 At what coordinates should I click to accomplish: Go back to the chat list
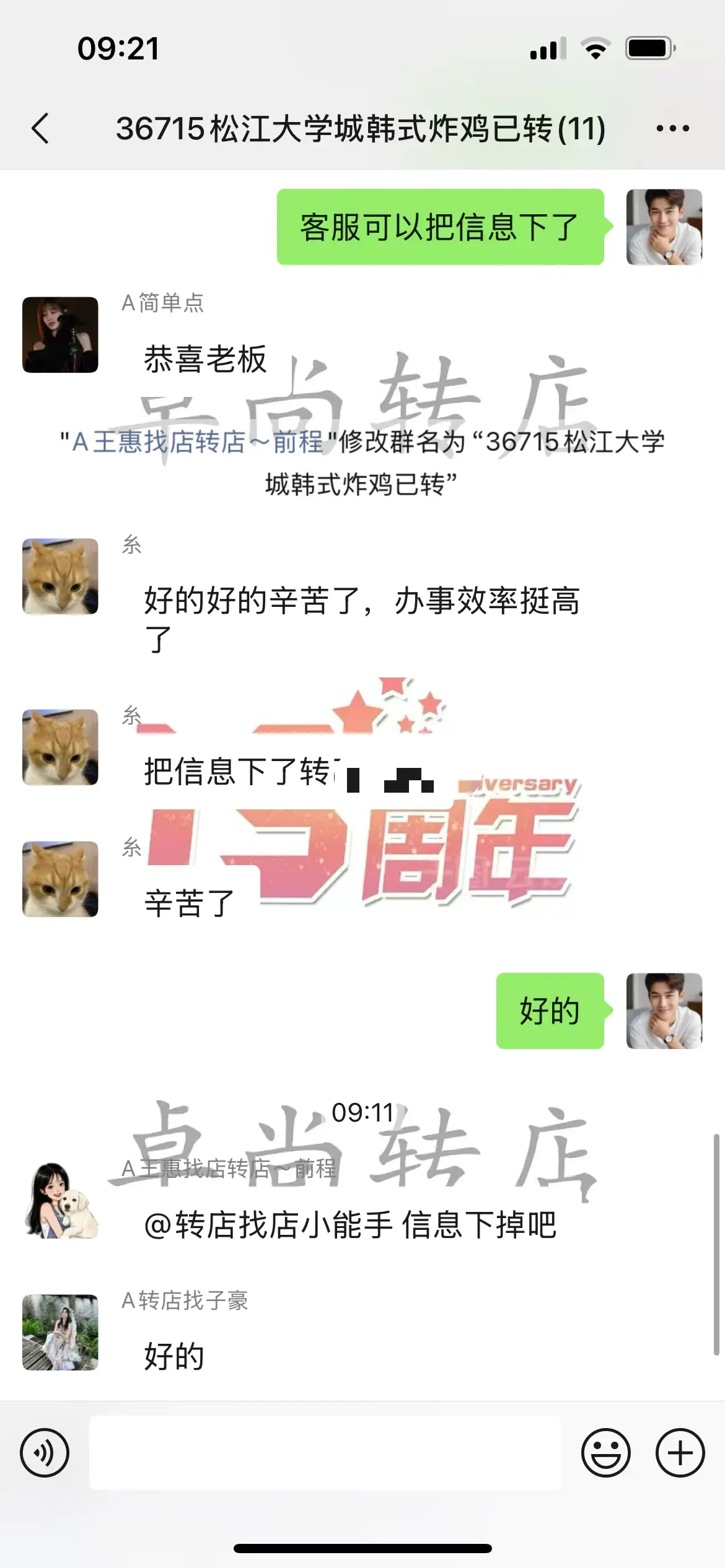pos(41,129)
